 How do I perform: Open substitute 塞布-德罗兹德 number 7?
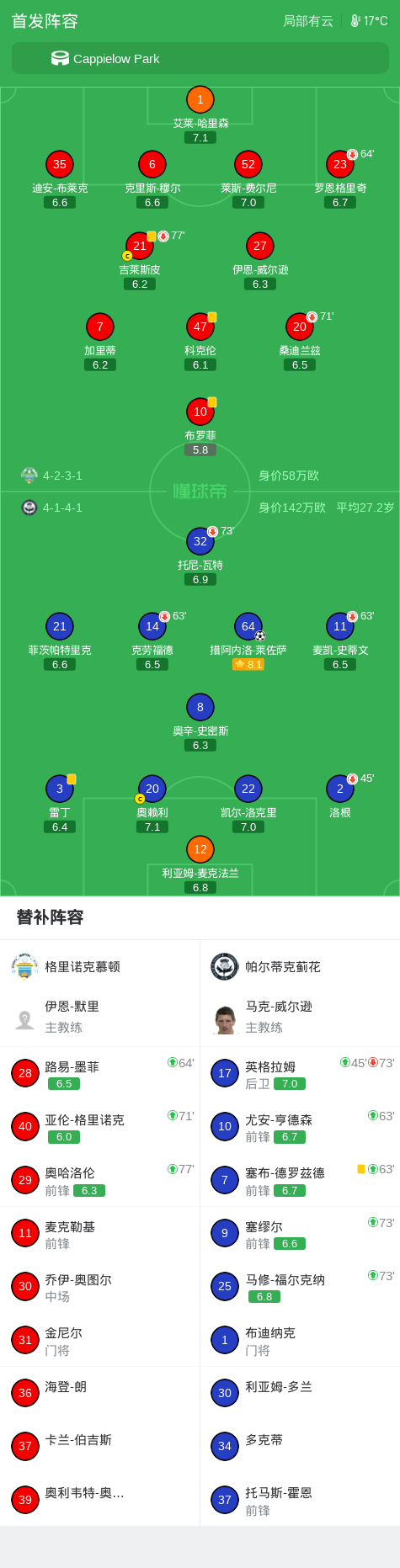click(x=300, y=1180)
